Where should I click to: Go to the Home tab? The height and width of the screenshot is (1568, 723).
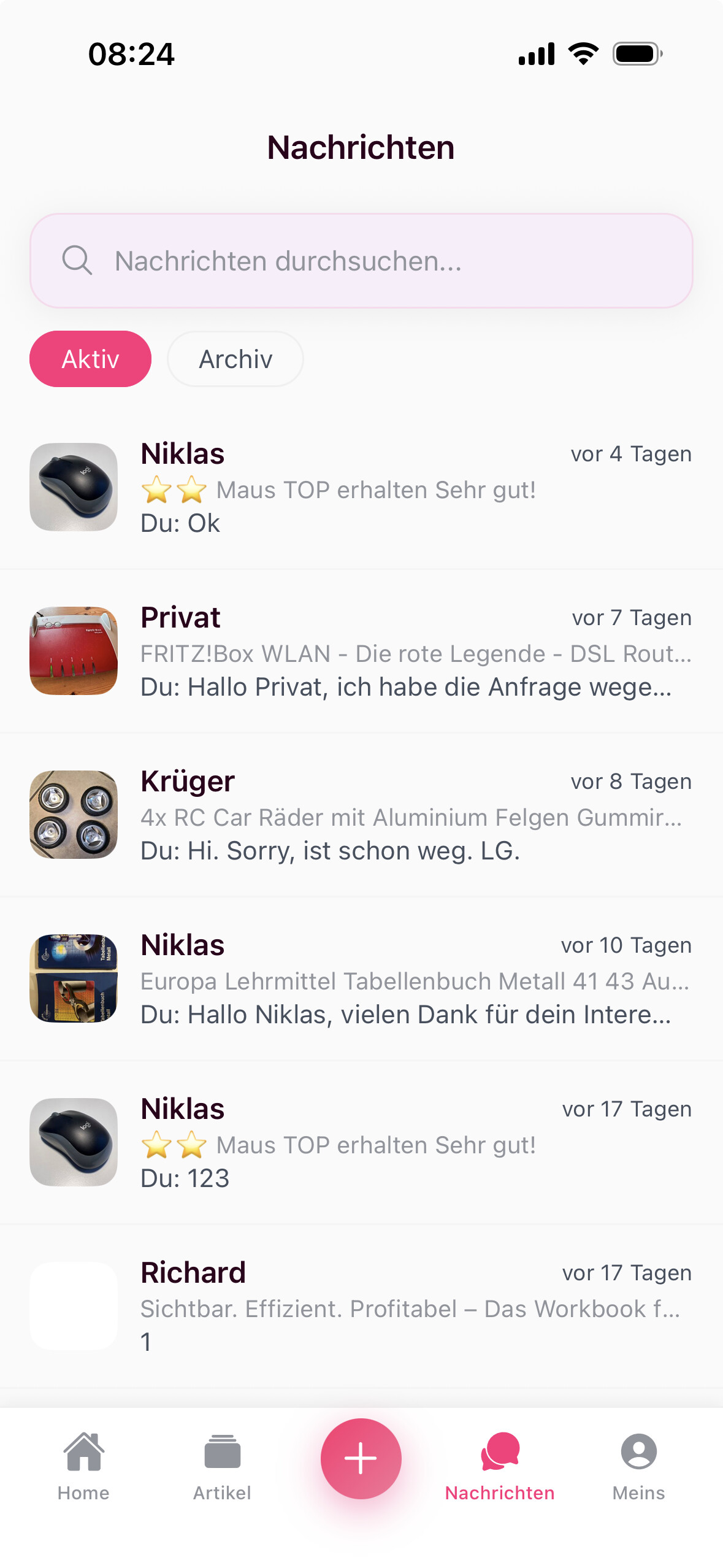(83, 1466)
